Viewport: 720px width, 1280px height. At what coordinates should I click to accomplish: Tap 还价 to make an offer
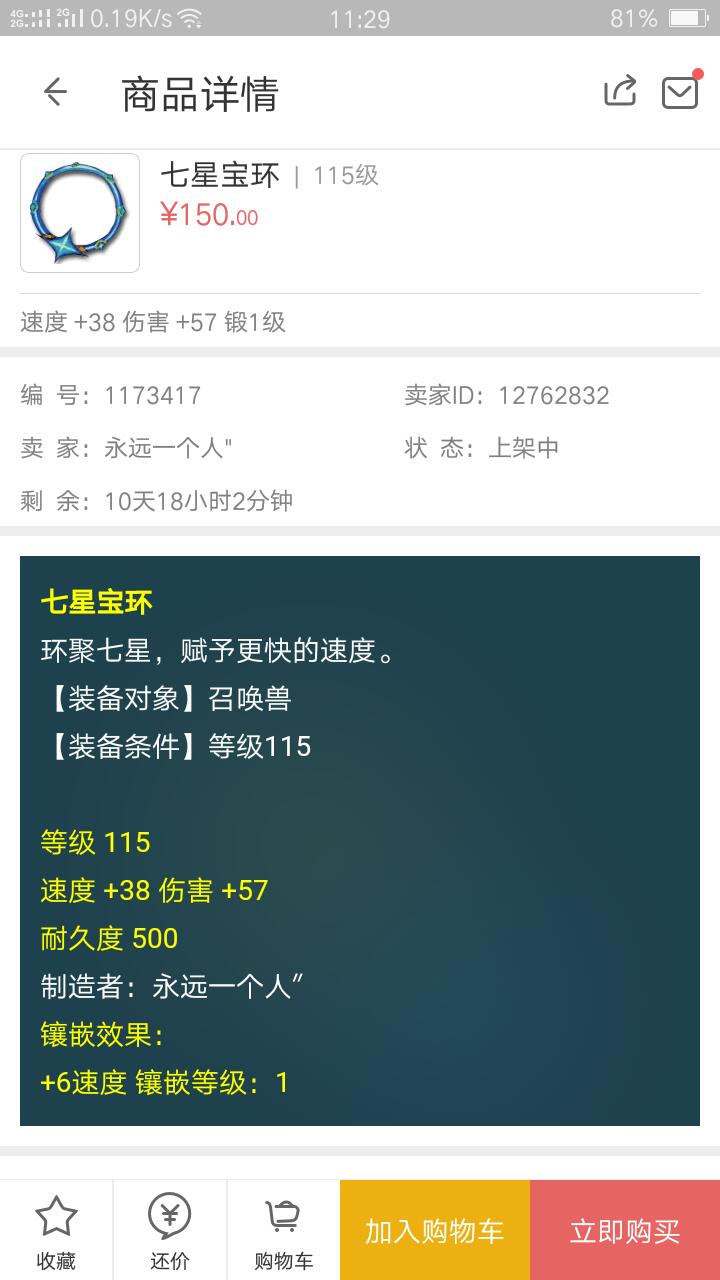tap(170, 1231)
